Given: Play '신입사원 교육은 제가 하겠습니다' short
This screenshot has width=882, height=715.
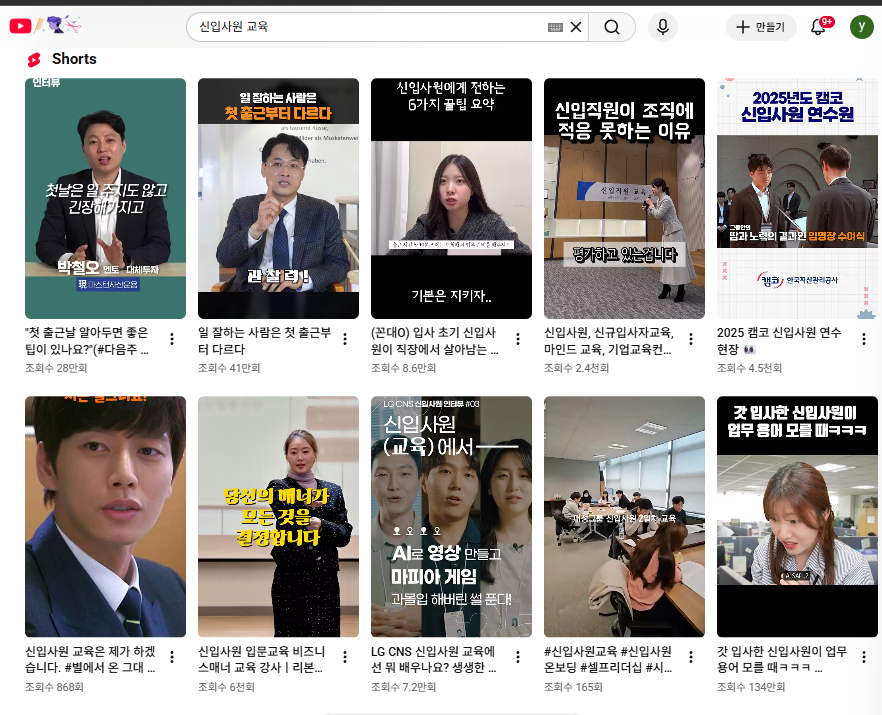Looking at the screenshot, I should click(105, 516).
